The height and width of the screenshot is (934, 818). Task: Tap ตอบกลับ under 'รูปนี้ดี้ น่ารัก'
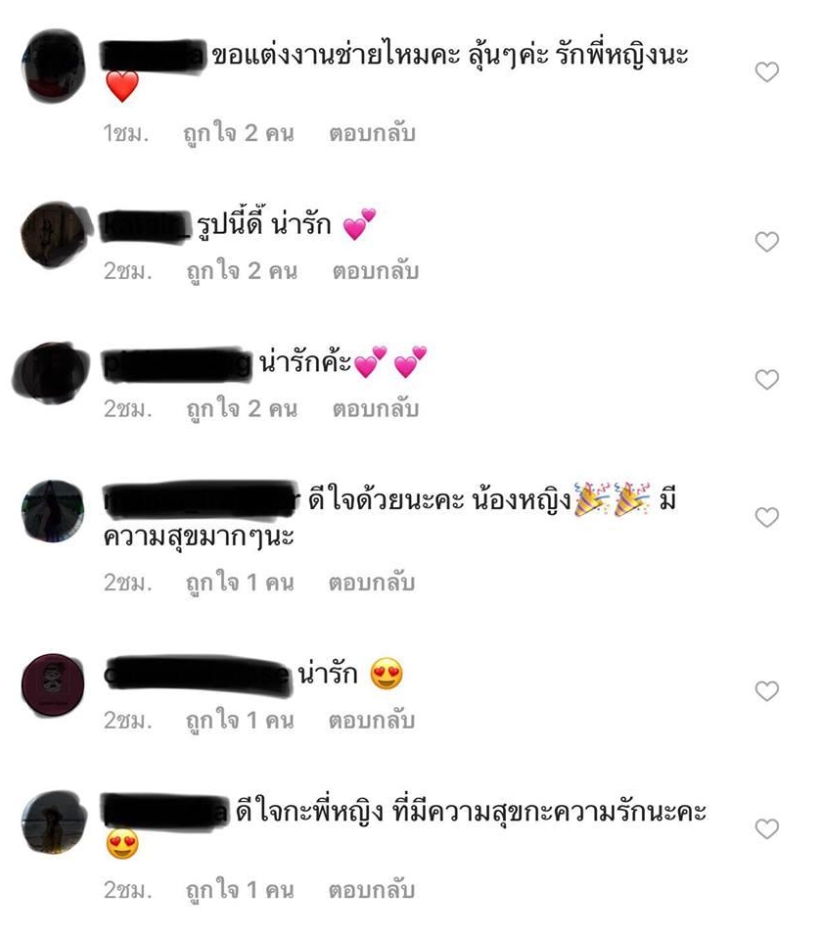[x=372, y=272]
